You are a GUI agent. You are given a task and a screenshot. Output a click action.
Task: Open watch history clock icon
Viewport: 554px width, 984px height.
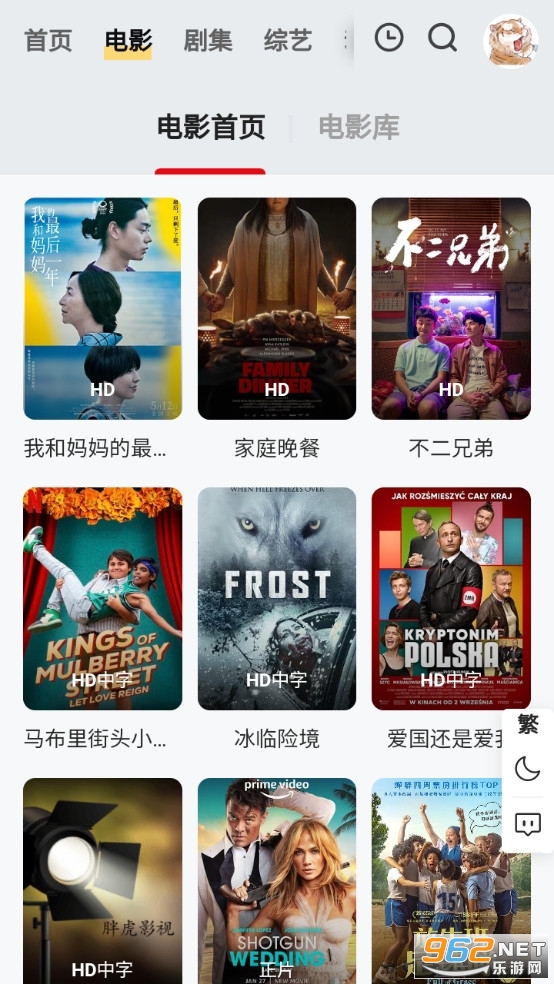(x=389, y=38)
